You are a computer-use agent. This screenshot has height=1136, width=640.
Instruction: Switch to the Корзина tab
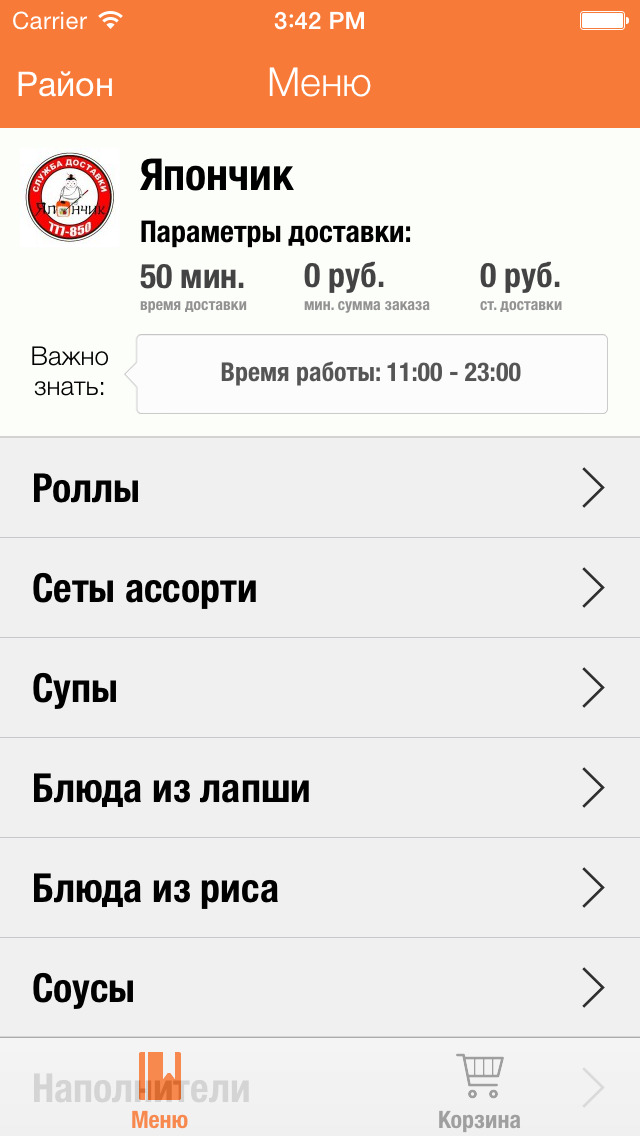(x=479, y=1089)
